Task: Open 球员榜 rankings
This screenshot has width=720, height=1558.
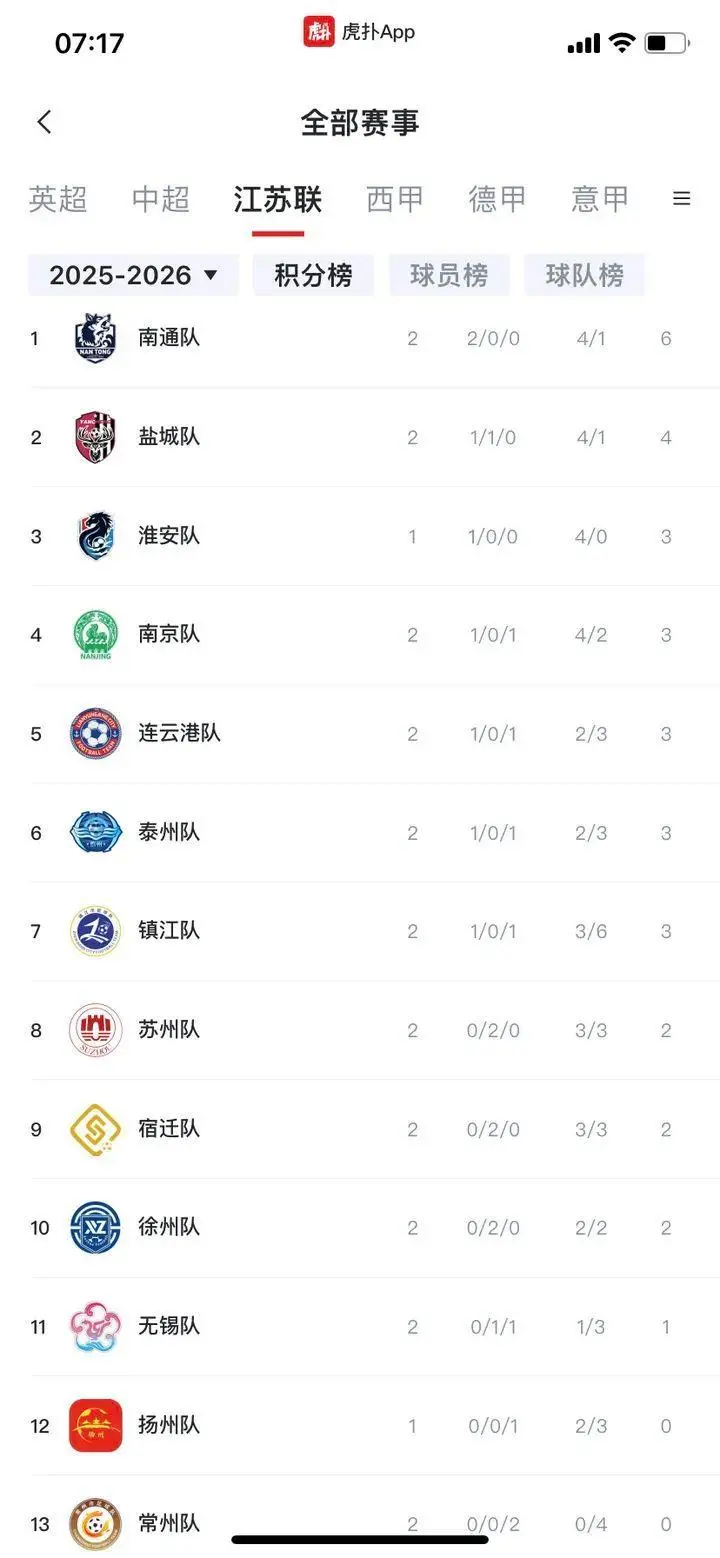Action: 449,275
